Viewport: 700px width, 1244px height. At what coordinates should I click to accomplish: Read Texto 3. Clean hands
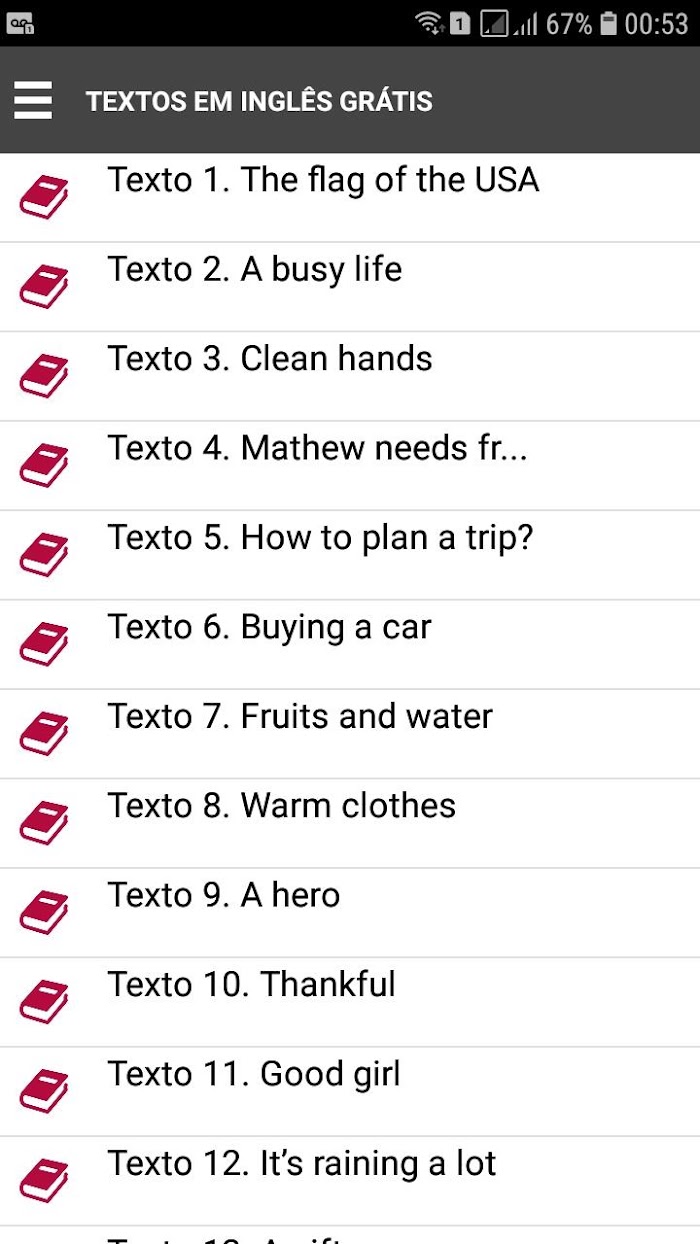coord(350,377)
